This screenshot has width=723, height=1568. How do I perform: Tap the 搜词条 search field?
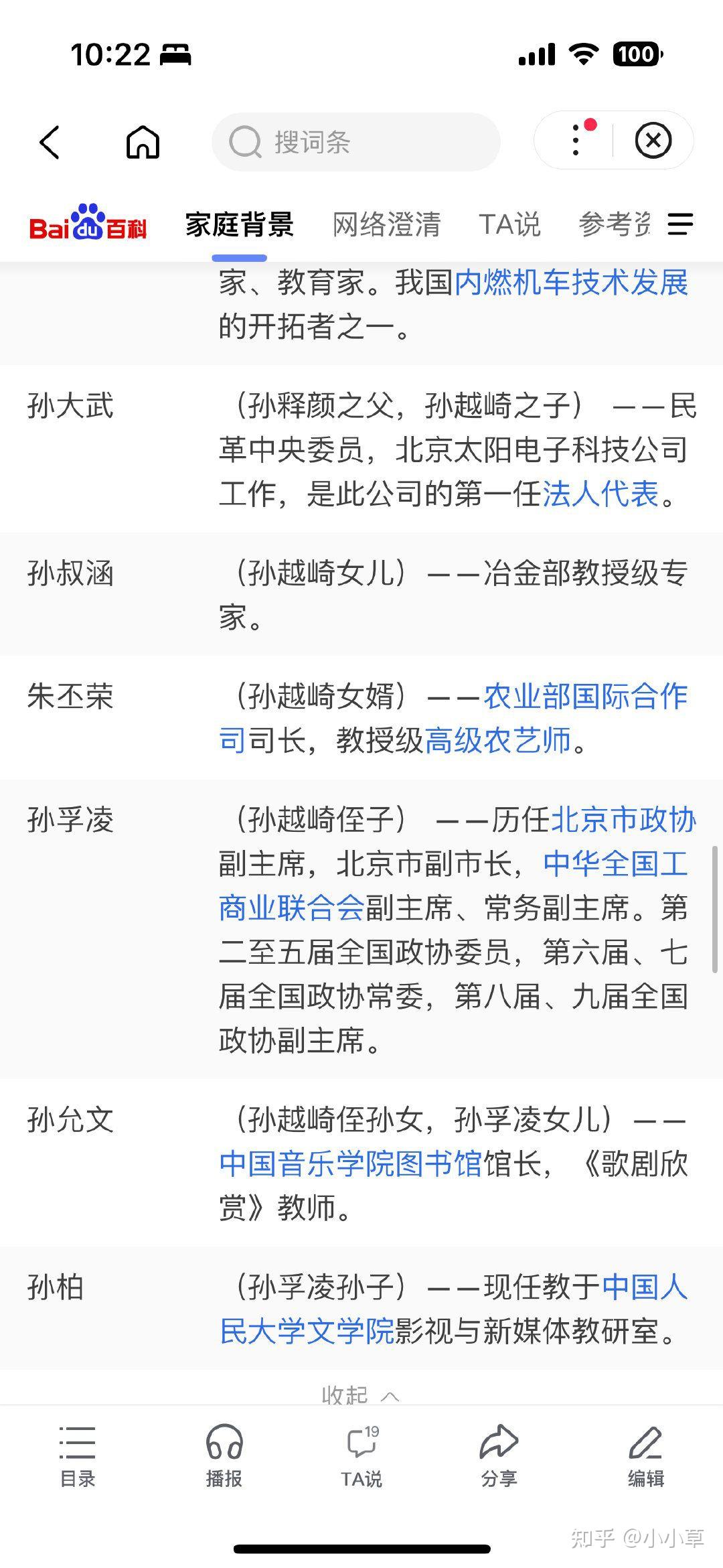(356, 142)
